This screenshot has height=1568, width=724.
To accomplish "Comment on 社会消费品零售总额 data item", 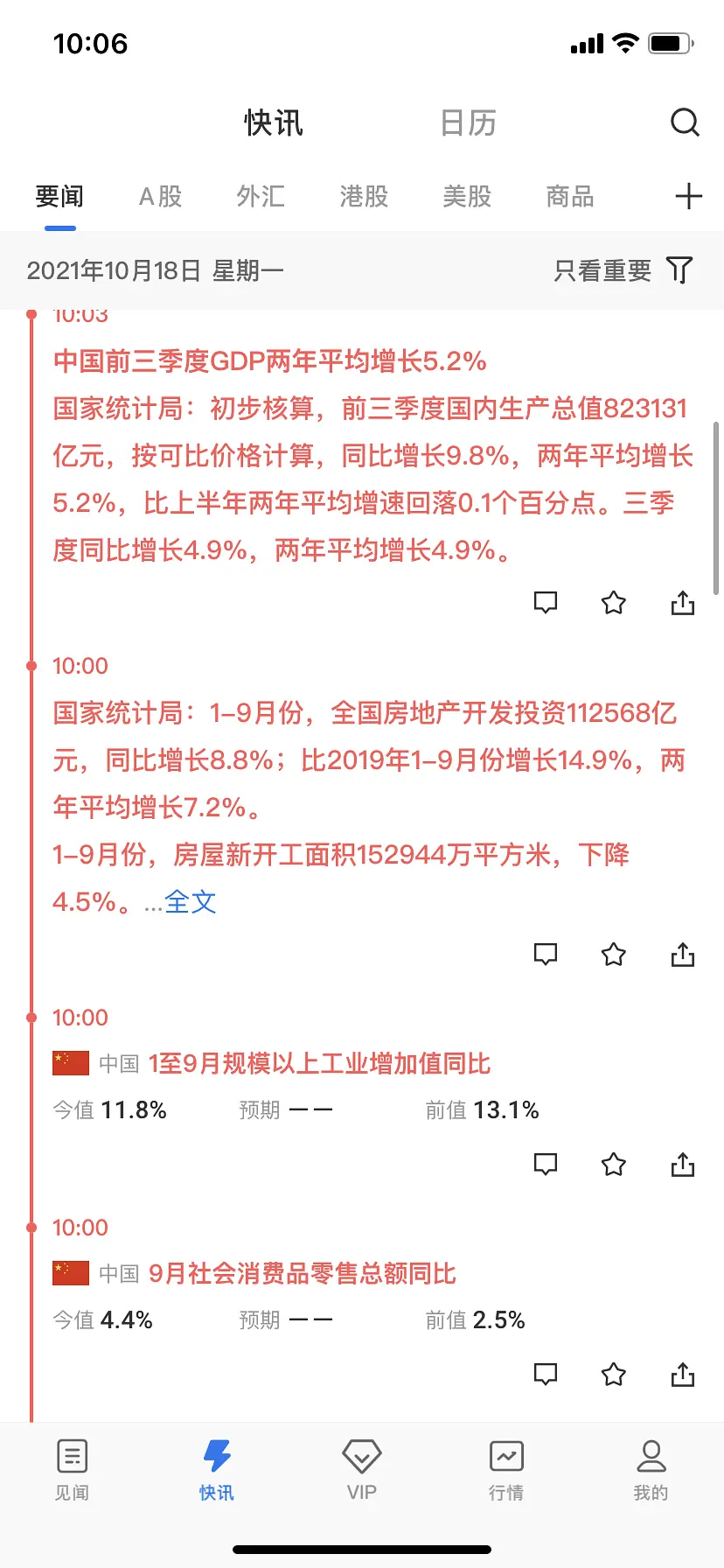I will 546,1375.
